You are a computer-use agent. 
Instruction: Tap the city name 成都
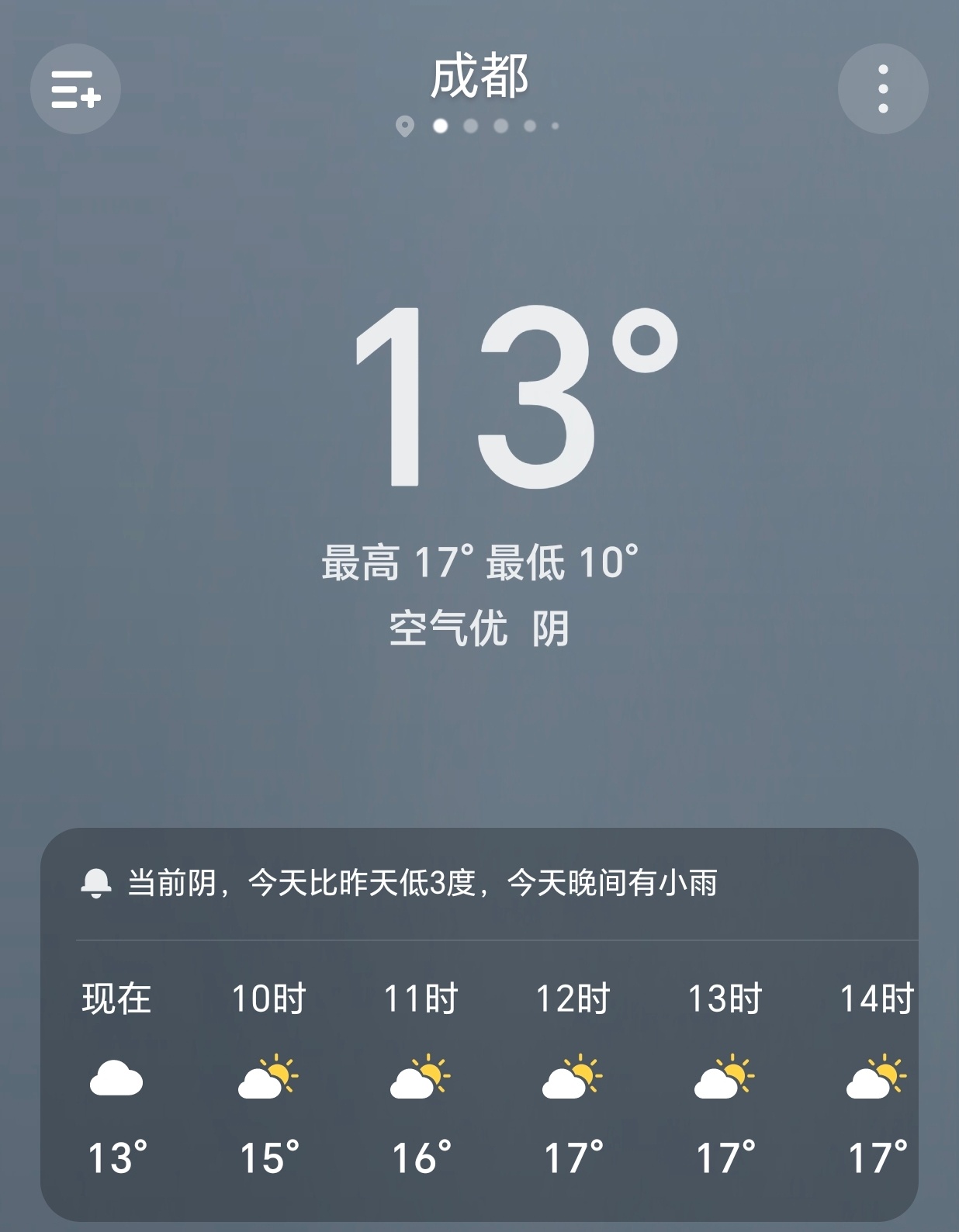[x=479, y=76]
